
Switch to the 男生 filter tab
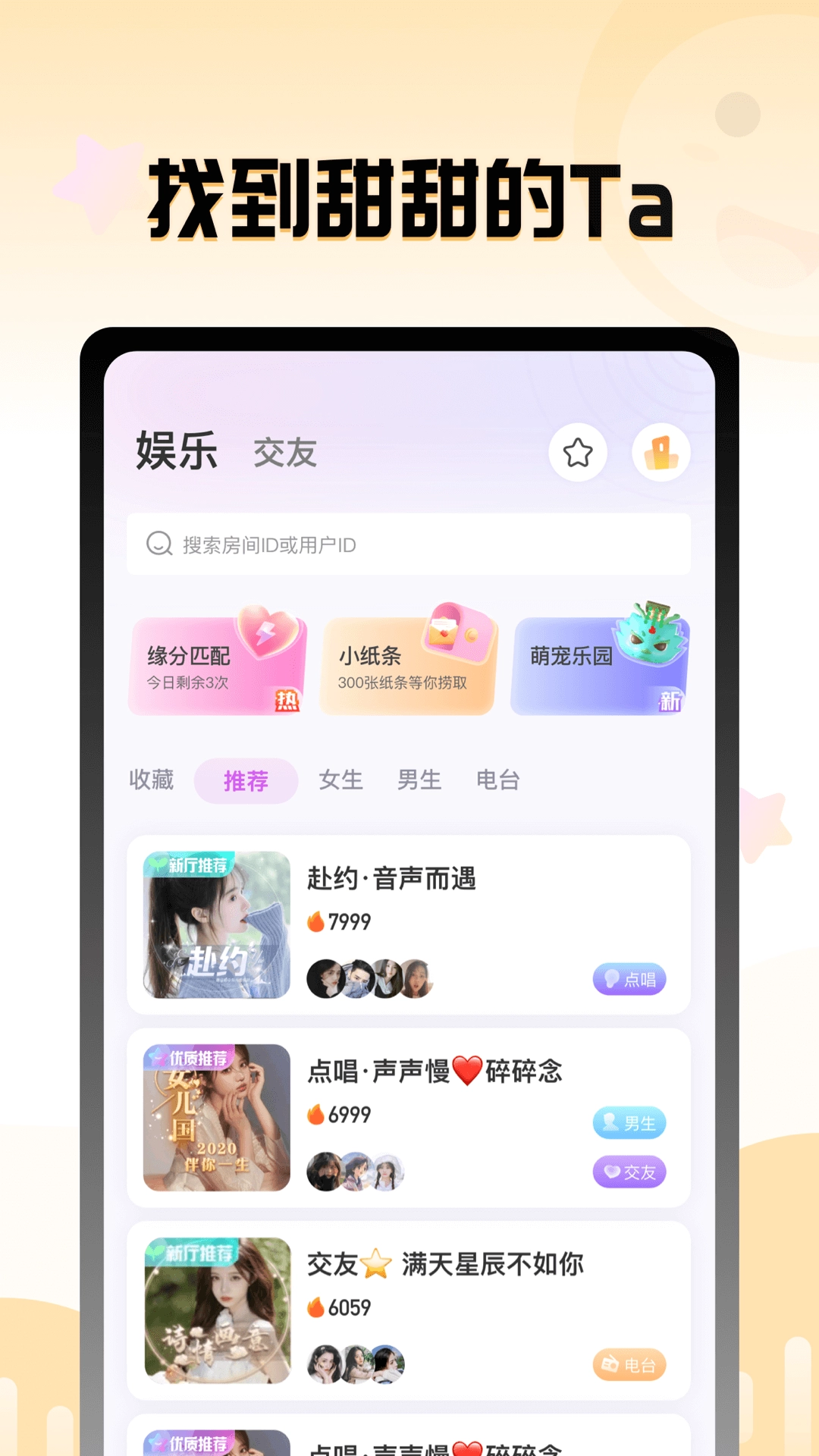coord(419,780)
